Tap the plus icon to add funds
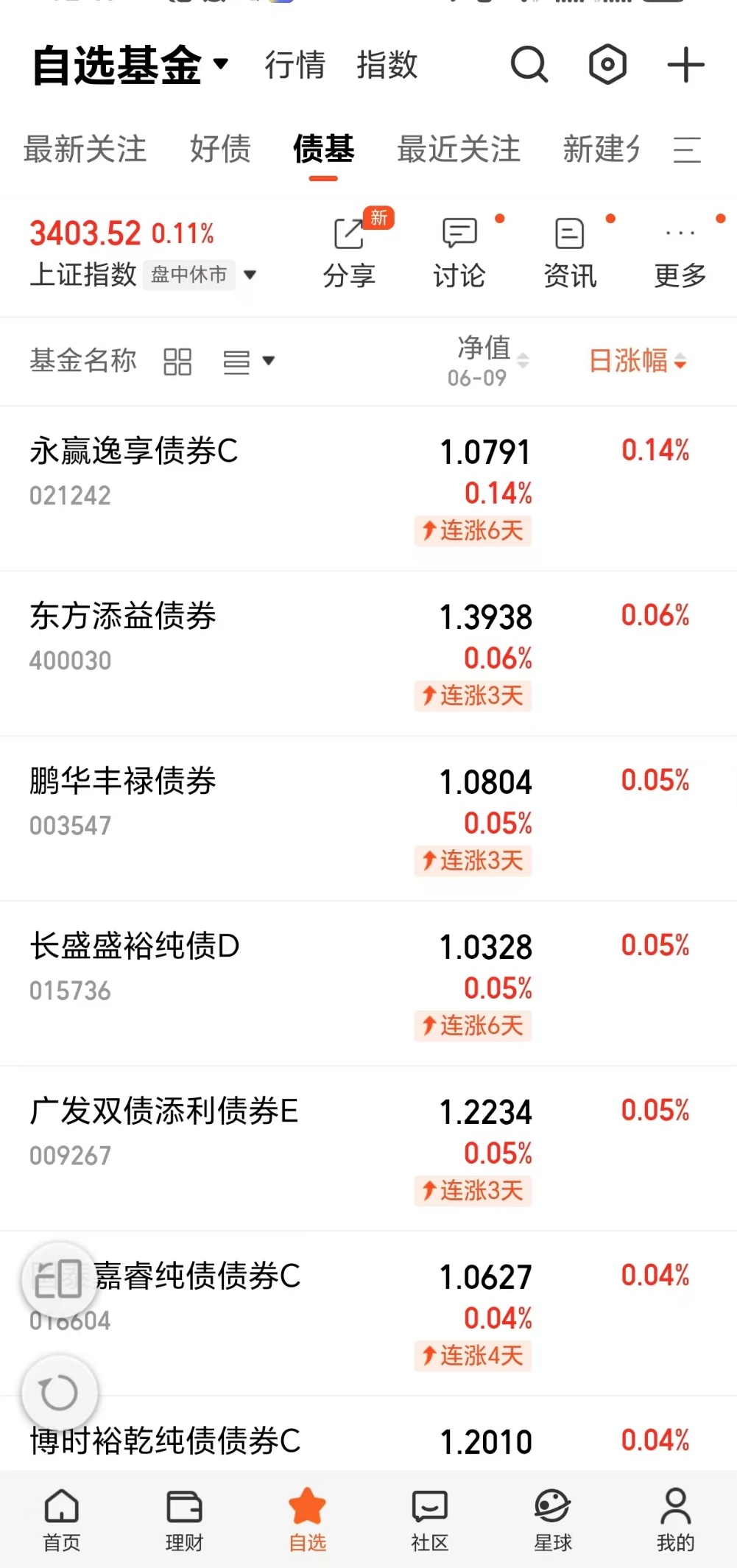 coord(685,65)
